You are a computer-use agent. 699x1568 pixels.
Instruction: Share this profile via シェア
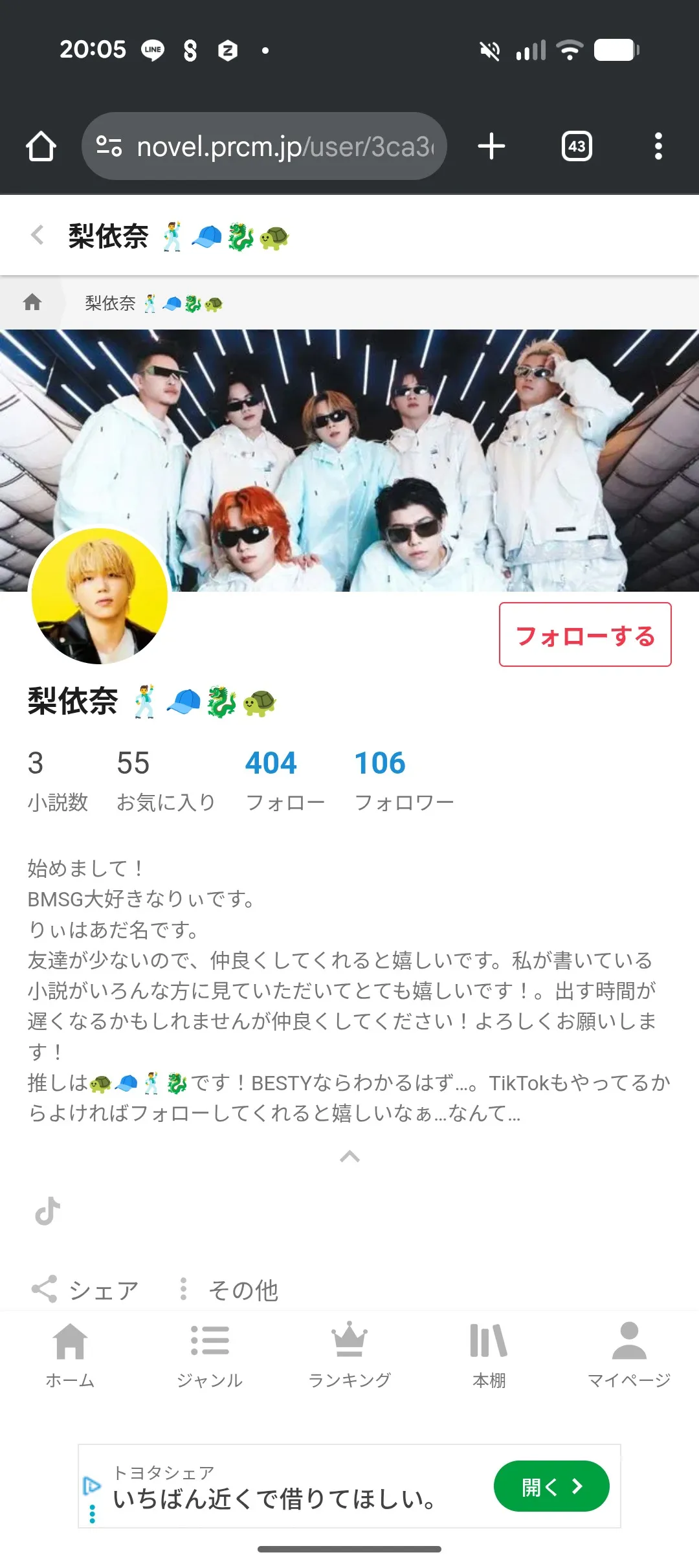click(85, 1290)
